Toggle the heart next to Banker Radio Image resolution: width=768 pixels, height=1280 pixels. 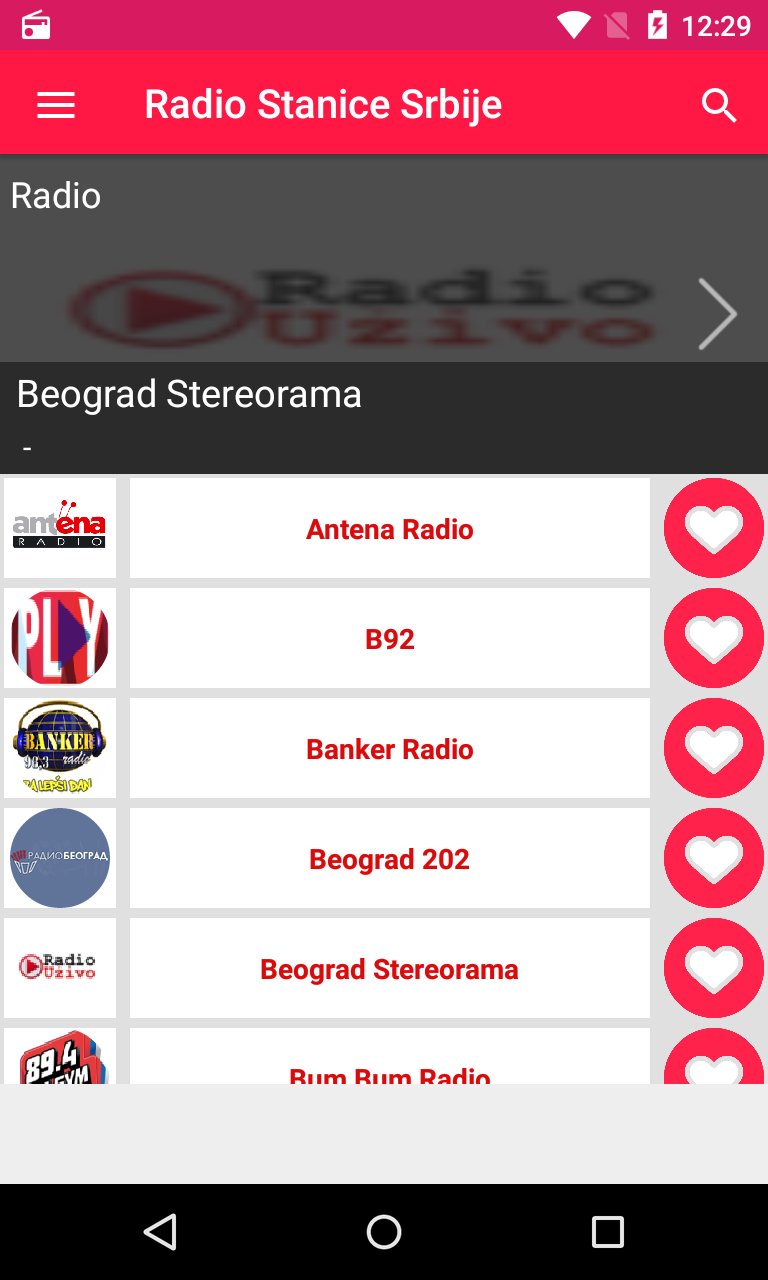tap(713, 748)
